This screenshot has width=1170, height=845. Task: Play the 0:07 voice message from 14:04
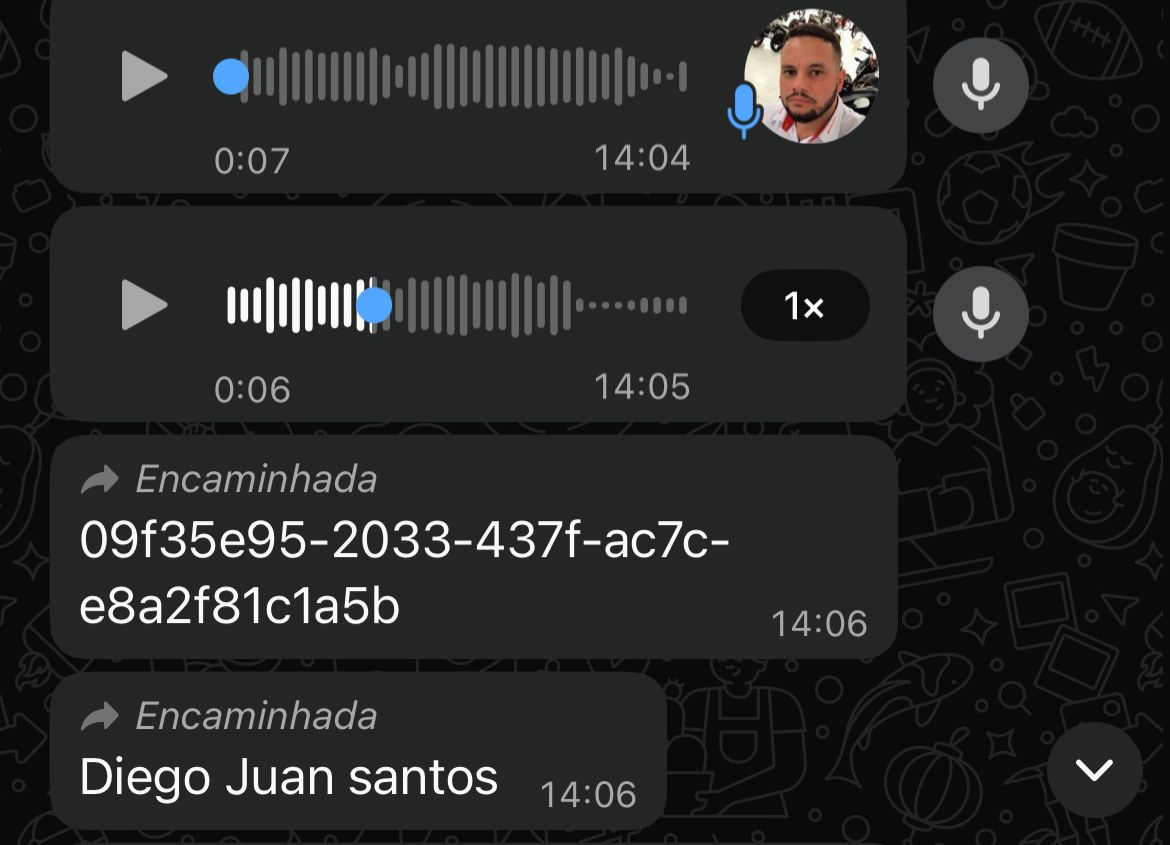click(144, 77)
